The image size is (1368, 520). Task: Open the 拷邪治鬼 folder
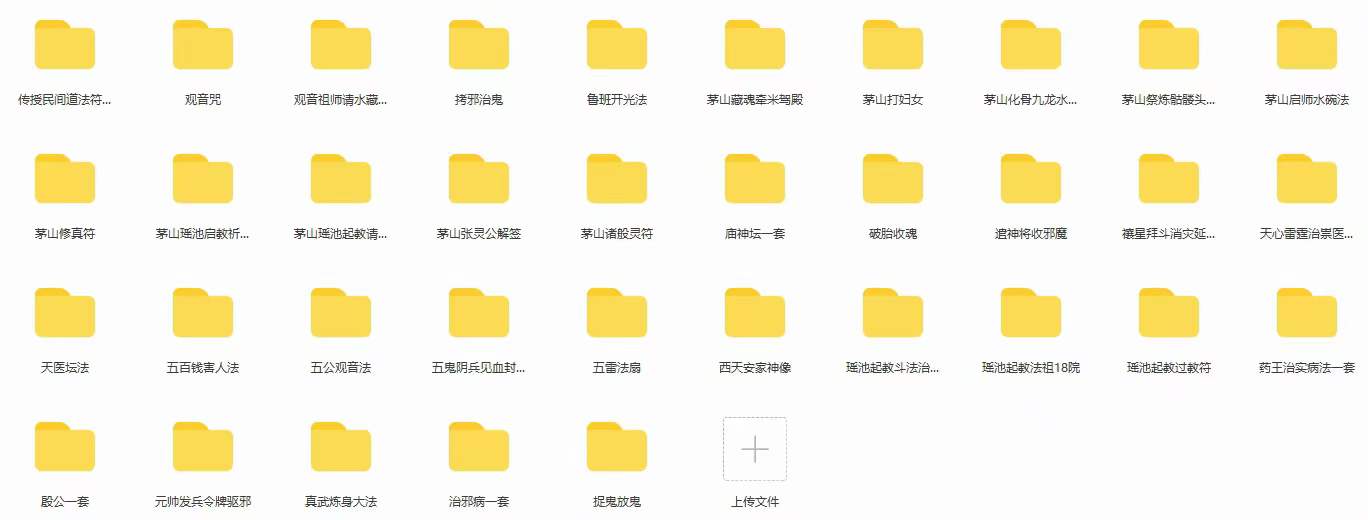tap(479, 45)
